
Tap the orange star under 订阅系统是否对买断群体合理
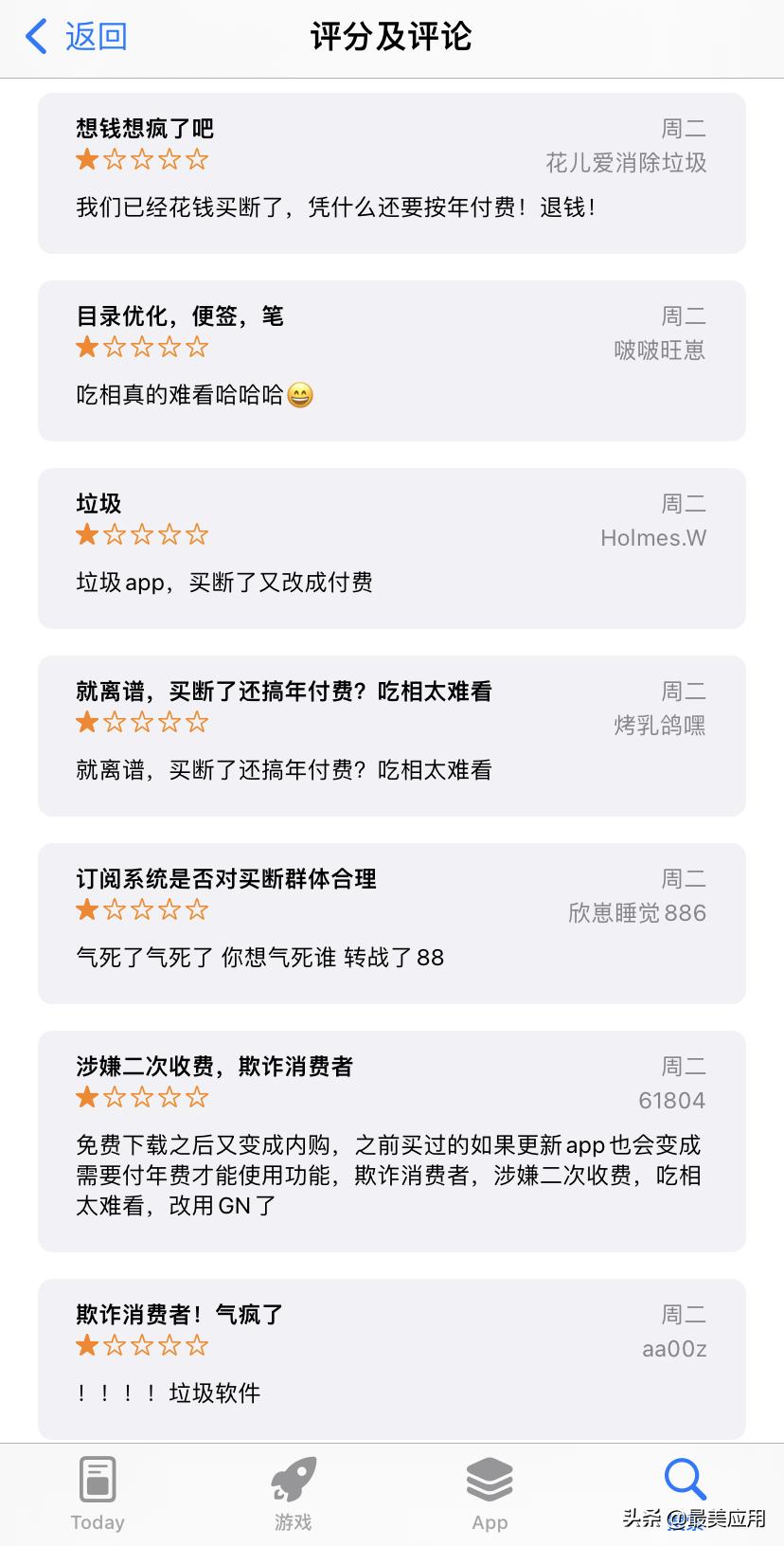point(85,909)
